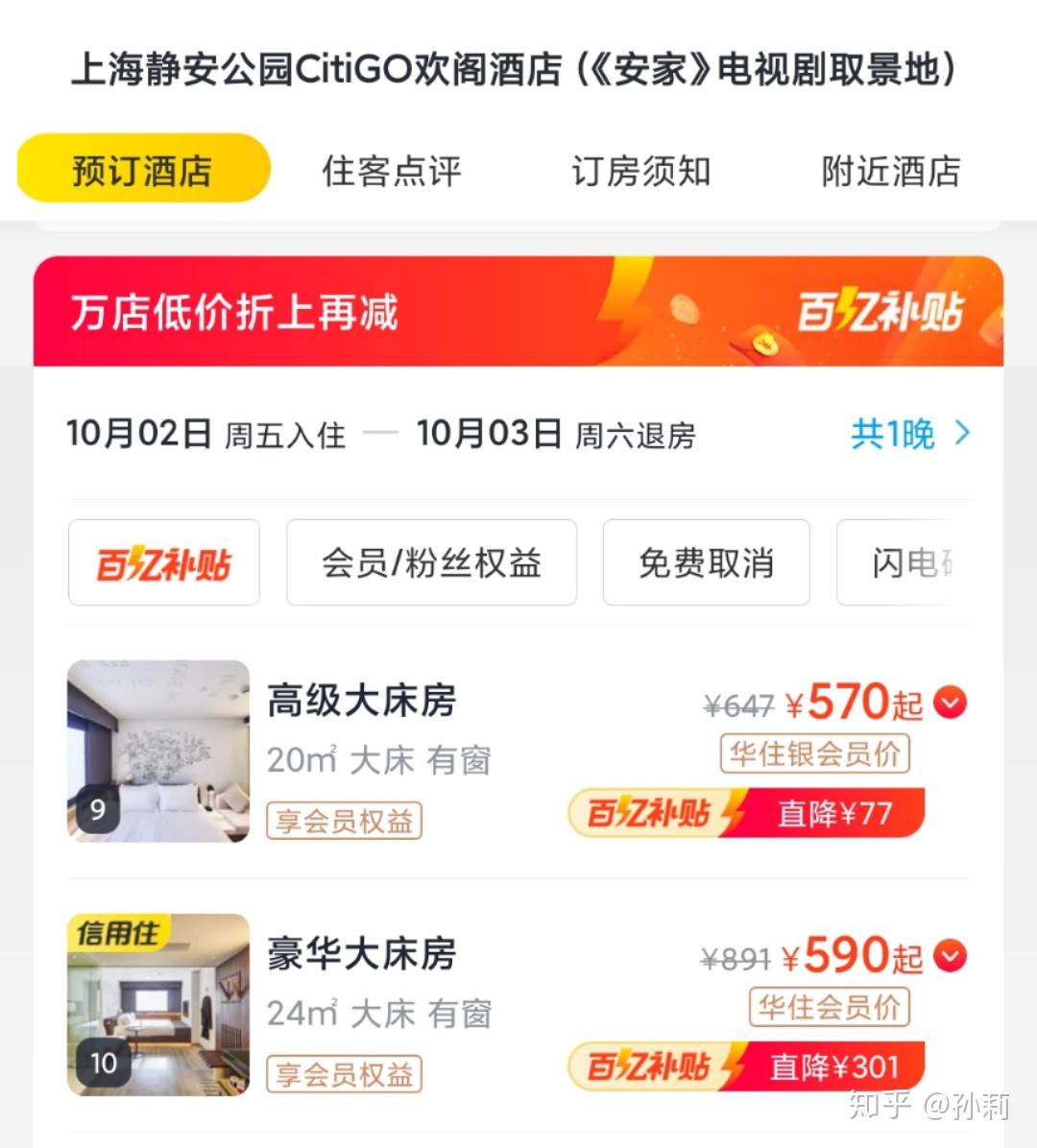Go to the 附近酒店 tab
Image resolution: width=1037 pixels, height=1148 pixels.
[890, 171]
